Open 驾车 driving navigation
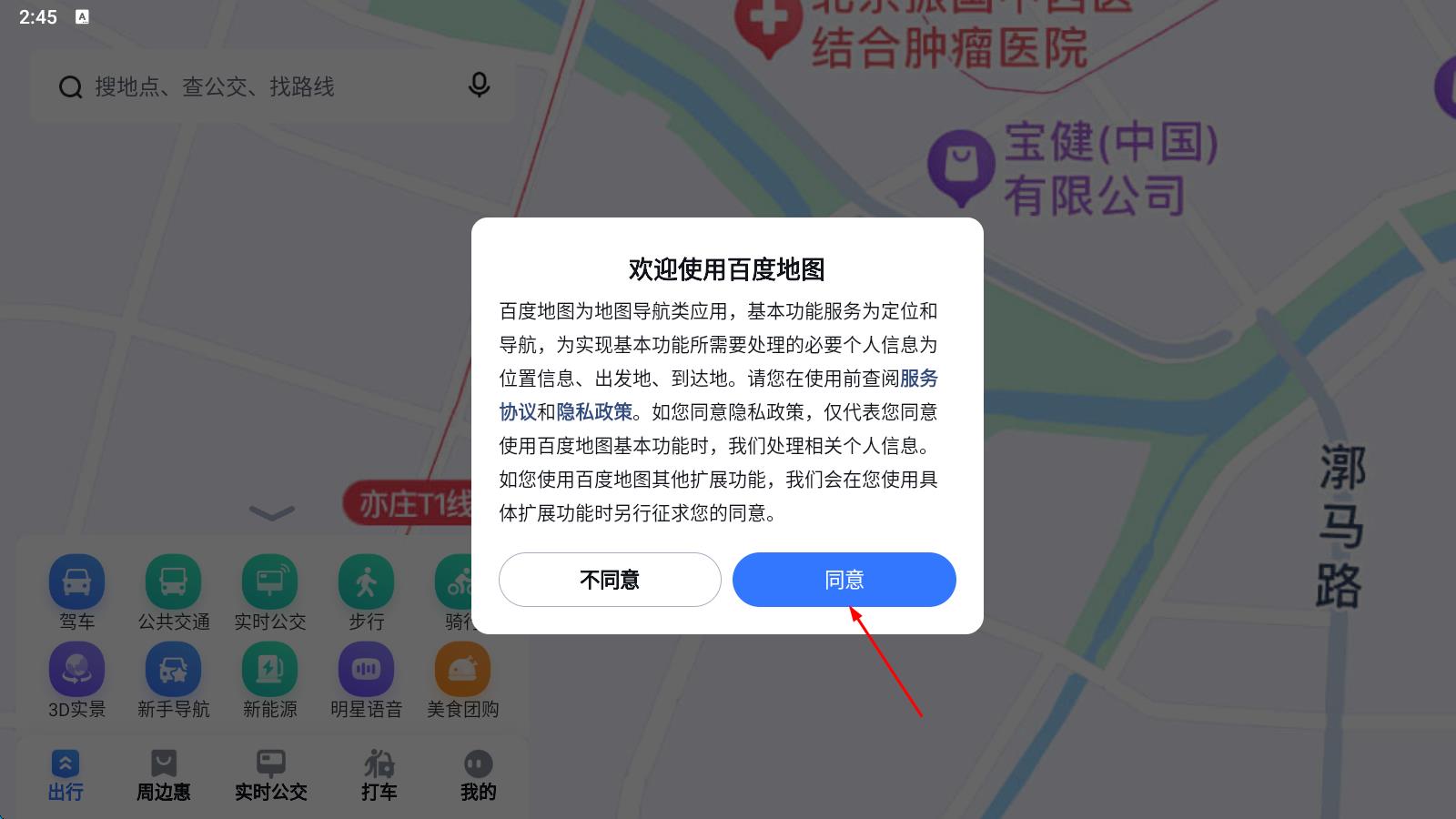Screen dimensions: 1456x819 76,583
